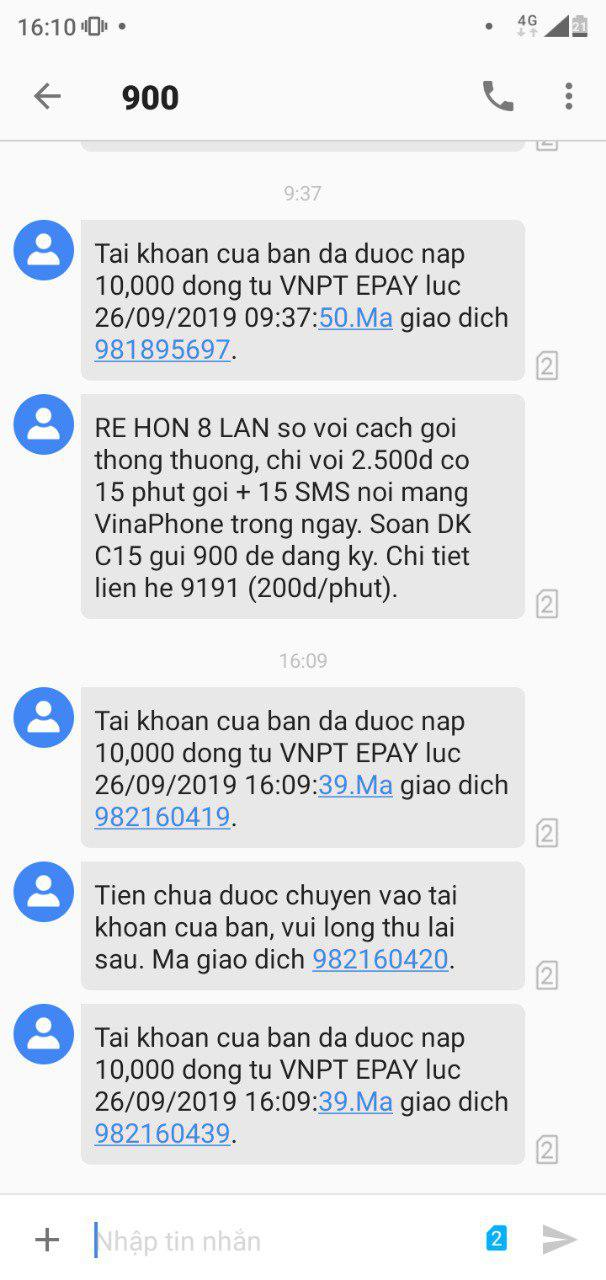606x1280 pixels.
Task: Call the number 900
Action: (x=497, y=96)
